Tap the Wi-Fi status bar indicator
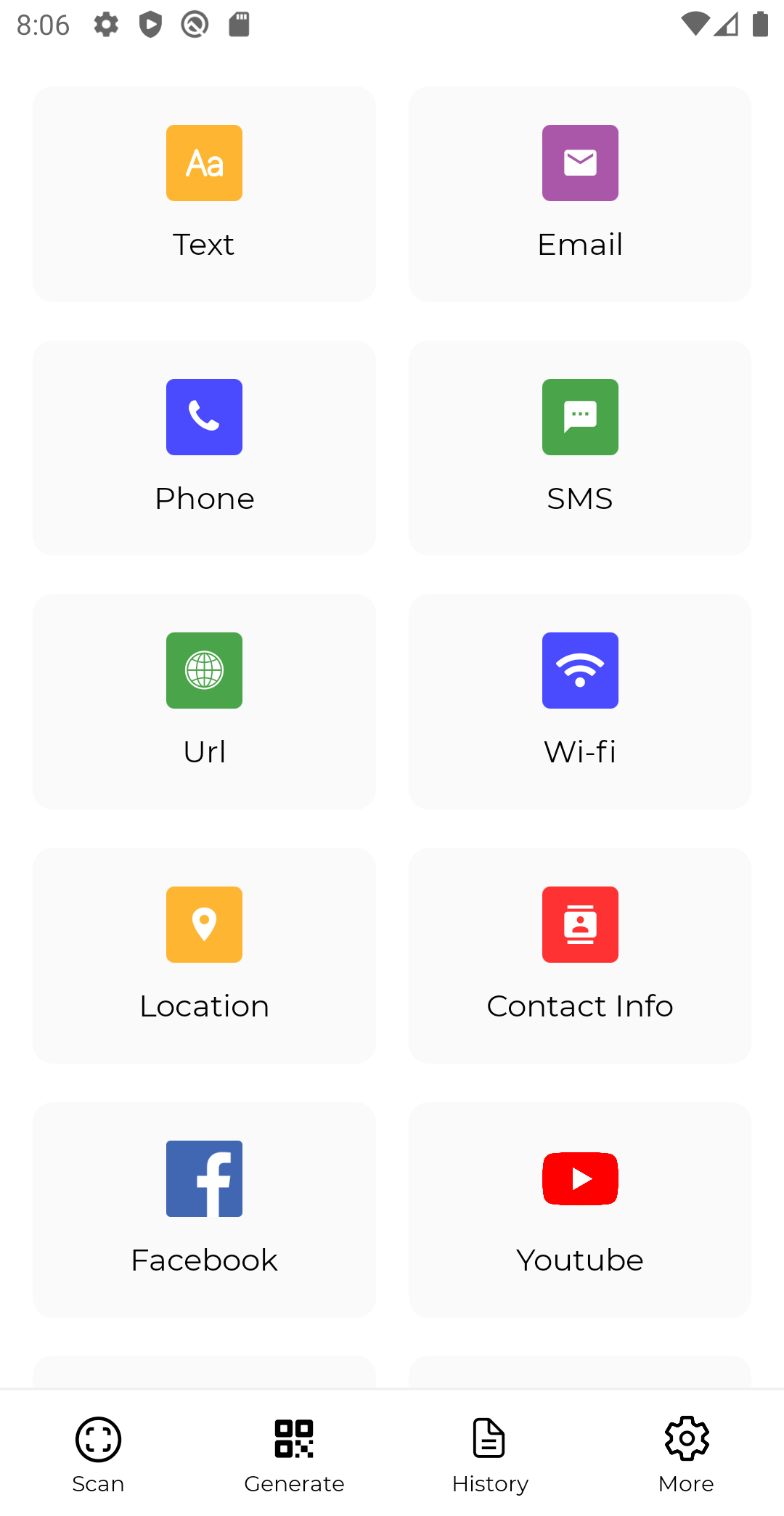The width and height of the screenshot is (784, 1516). tap(695, 24)
